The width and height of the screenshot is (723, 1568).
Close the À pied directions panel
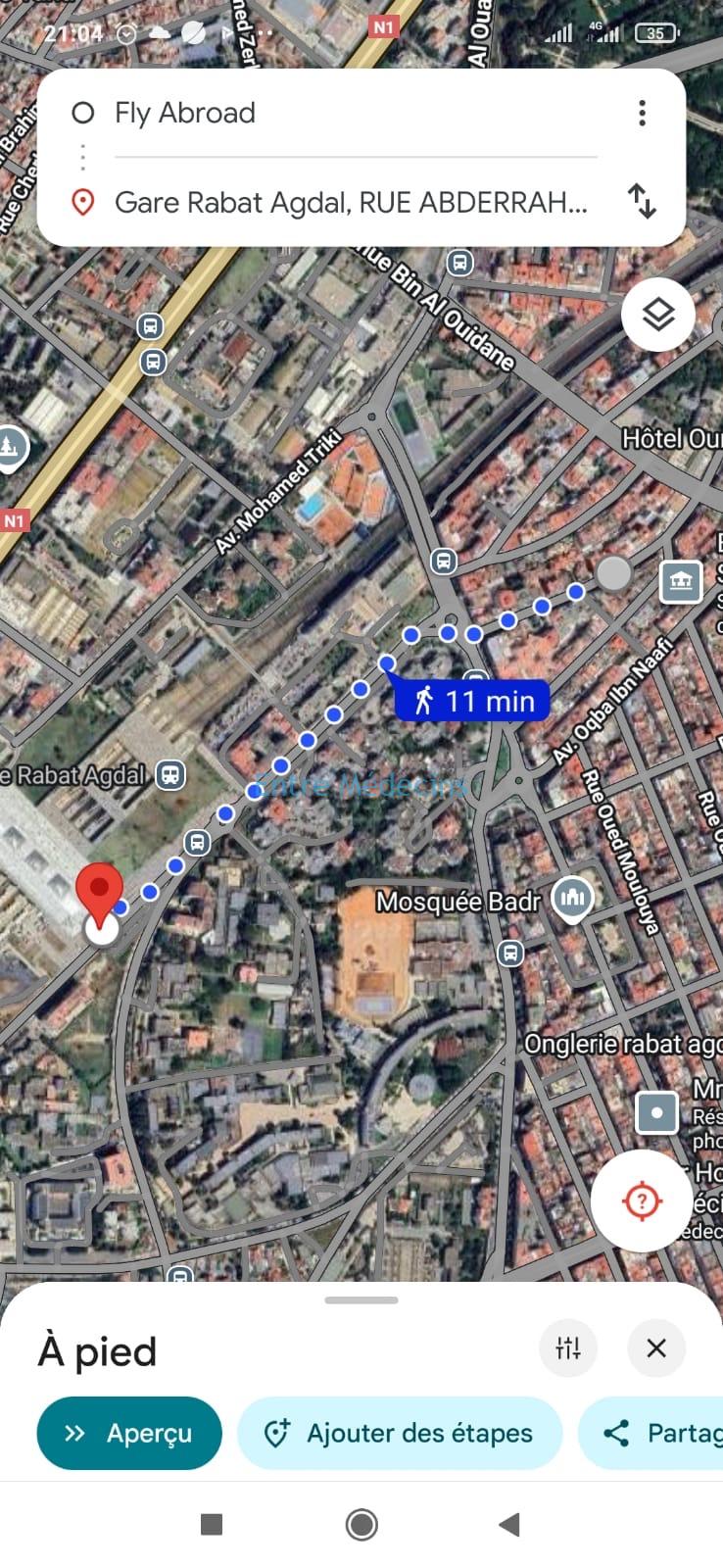[x=656, y=1348]
